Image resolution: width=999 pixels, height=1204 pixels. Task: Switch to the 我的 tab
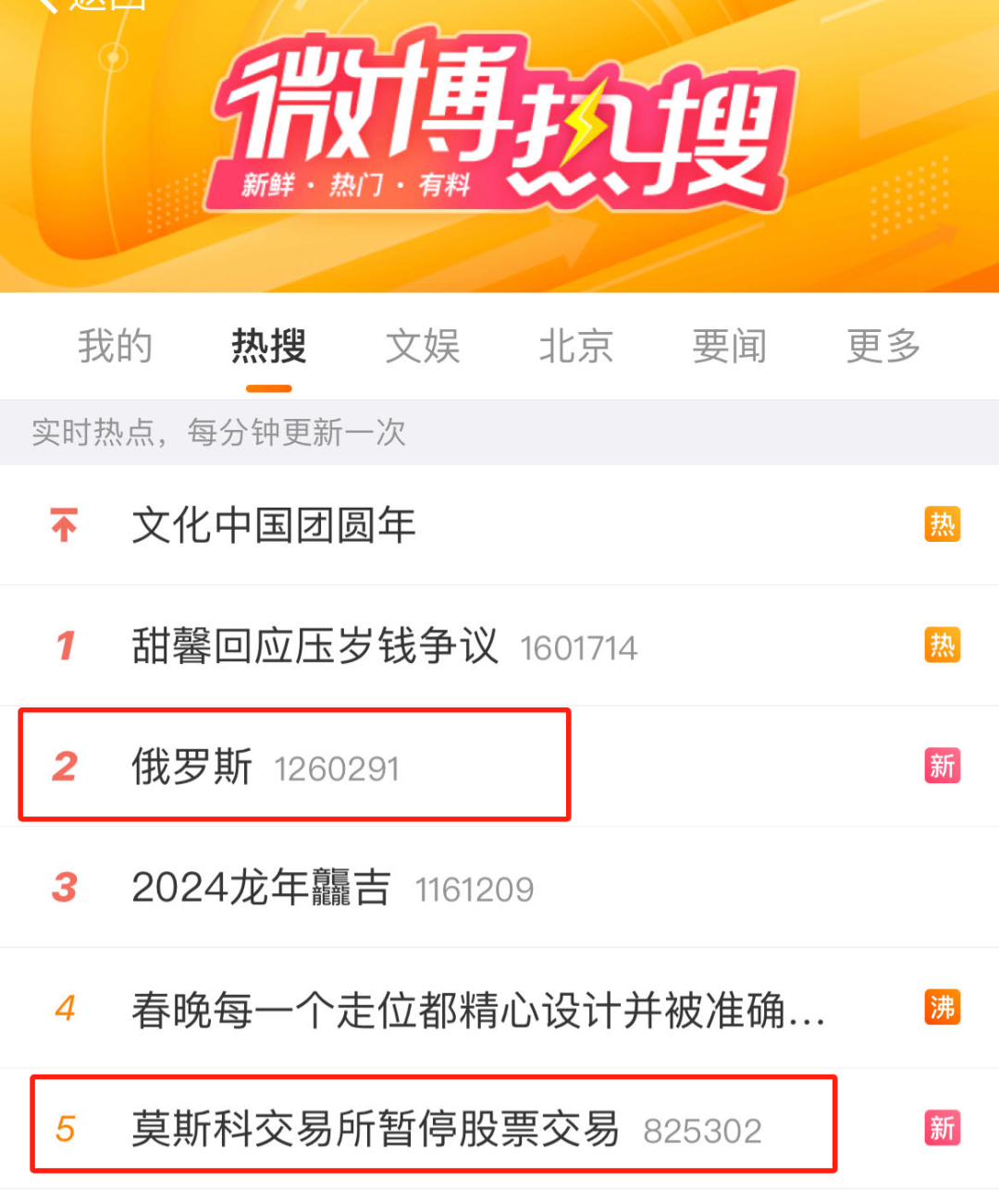[115, 347]
